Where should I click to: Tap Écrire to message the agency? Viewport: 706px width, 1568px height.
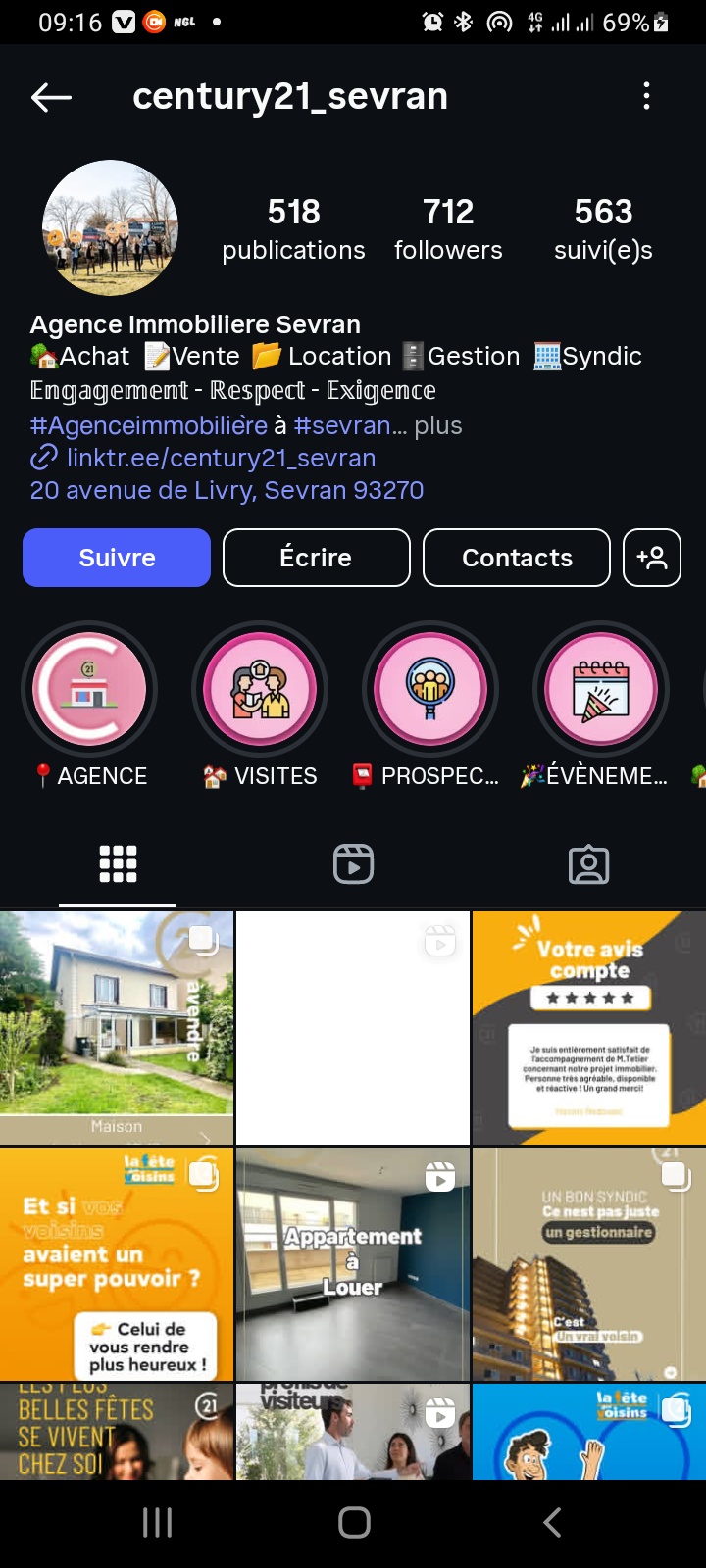[x=316, y=558]
